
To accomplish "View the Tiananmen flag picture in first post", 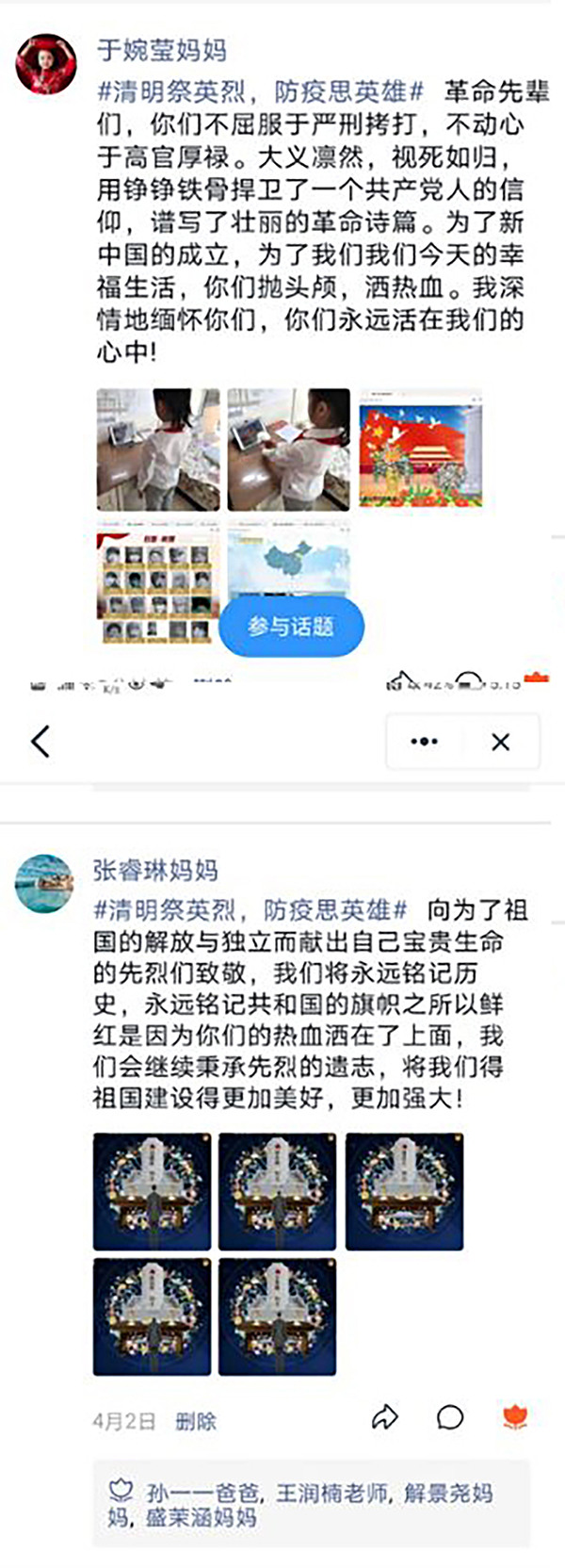I will tap(420, 449).
